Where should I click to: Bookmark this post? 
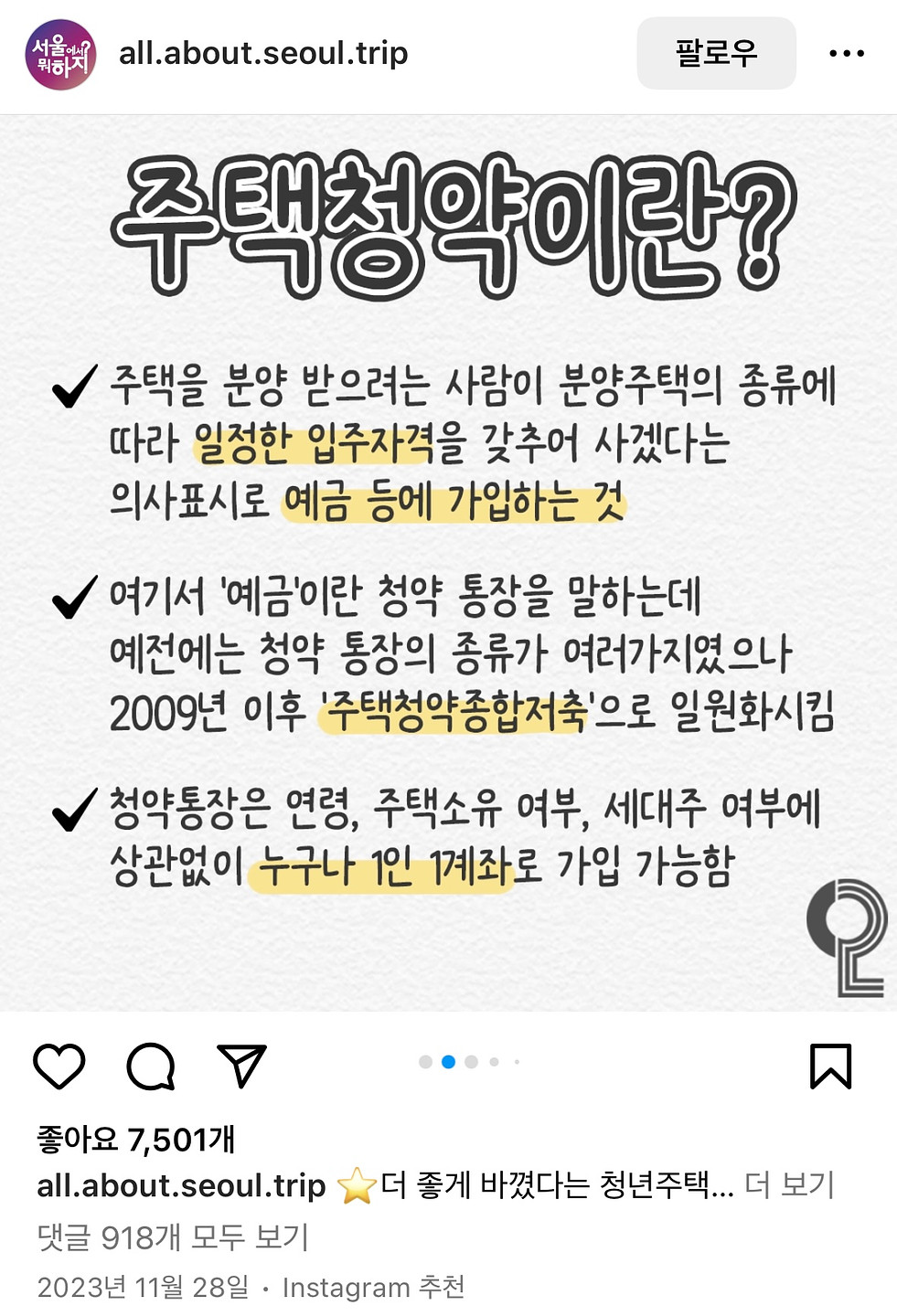tap(830, 1066)
